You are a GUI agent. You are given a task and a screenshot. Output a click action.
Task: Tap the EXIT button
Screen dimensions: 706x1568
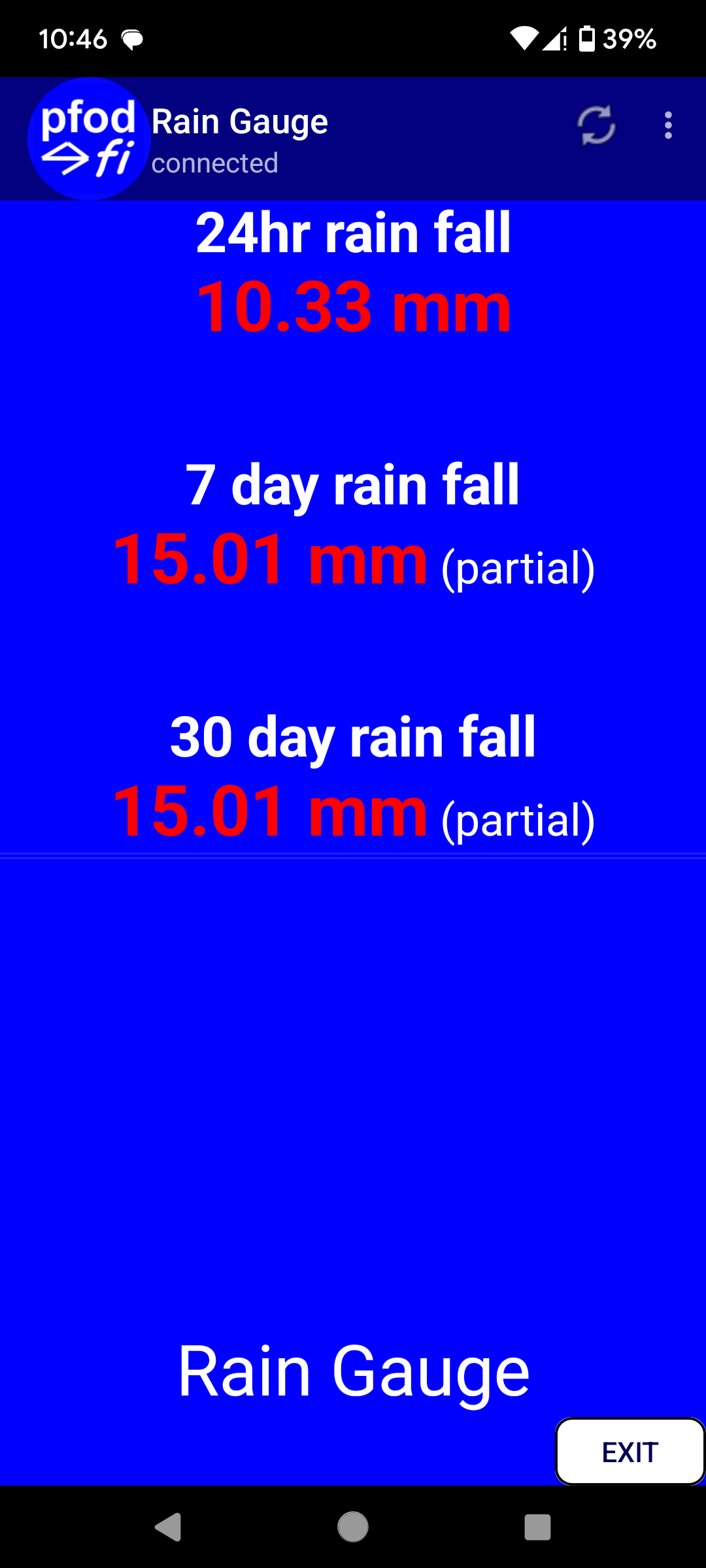[630, 1452]
